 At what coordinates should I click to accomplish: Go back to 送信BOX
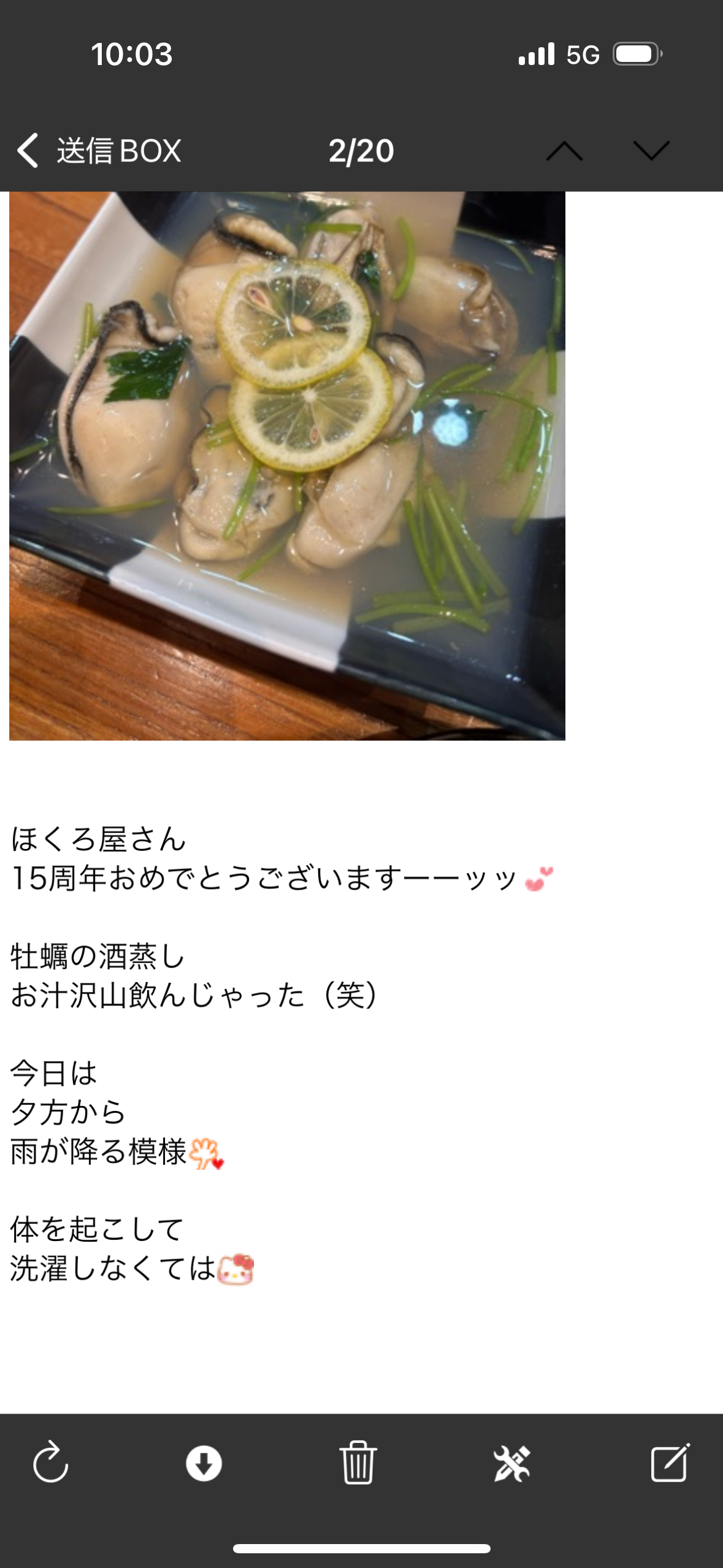click(98, 150)
